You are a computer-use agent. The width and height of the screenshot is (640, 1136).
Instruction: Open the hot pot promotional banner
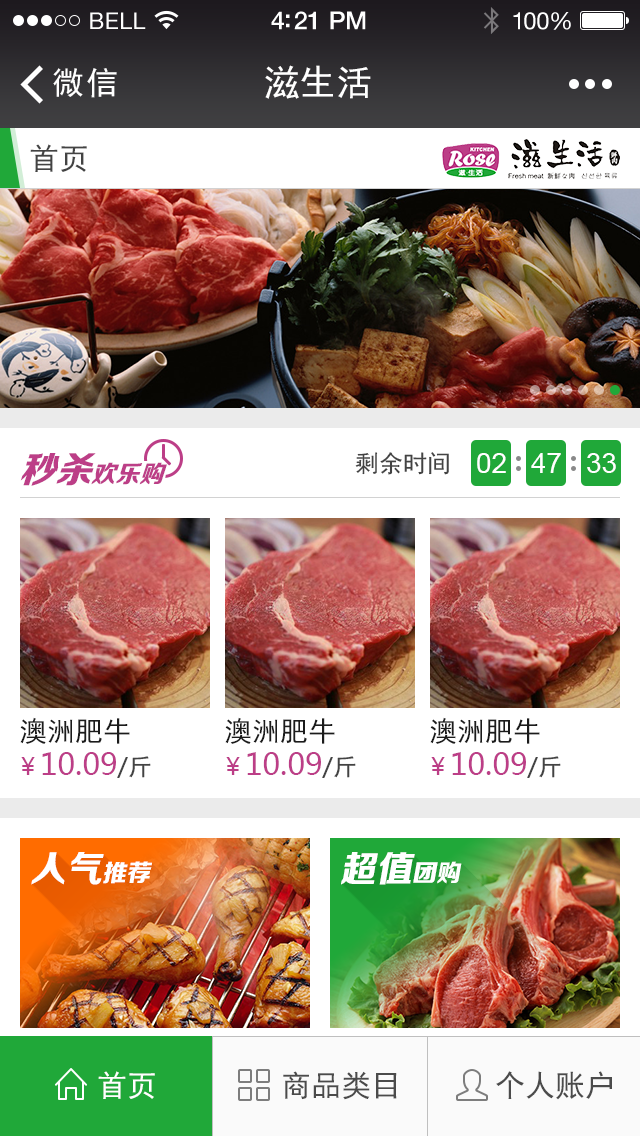click(320, 298)
